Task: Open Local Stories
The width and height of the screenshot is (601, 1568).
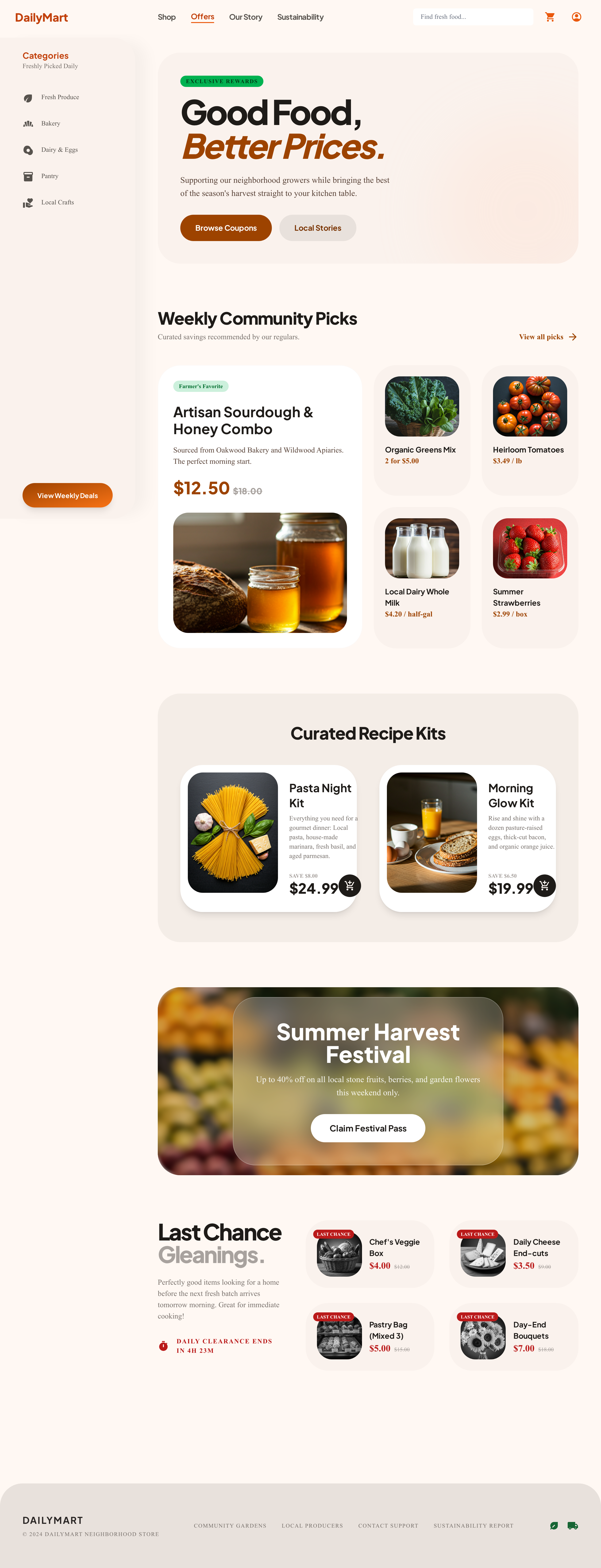Action: (318, 228)
